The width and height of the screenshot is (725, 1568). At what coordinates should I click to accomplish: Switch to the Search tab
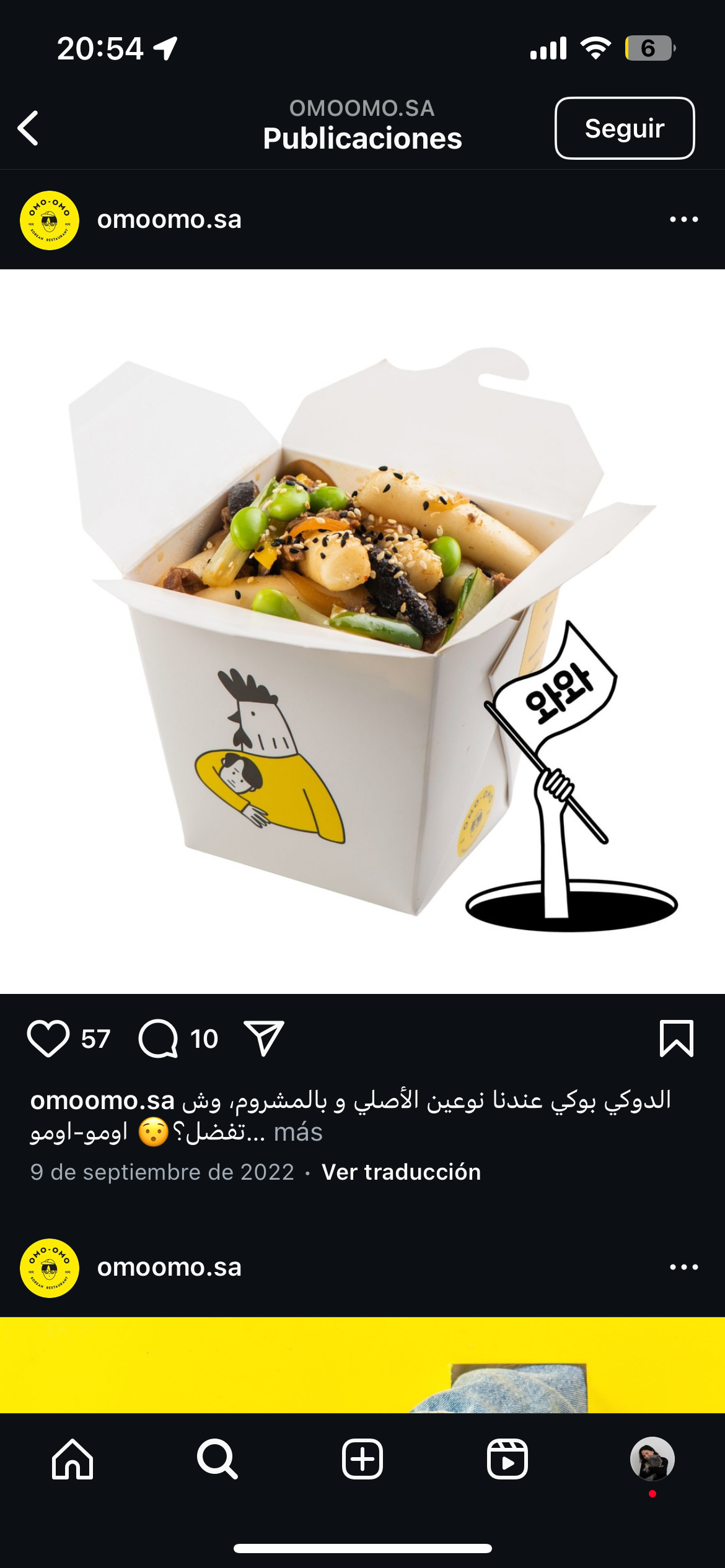pyautogui.click(x=217, y=1459)
